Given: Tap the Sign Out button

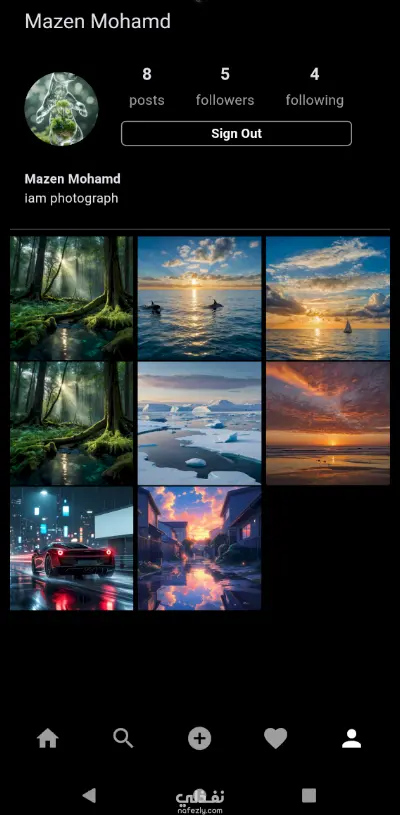Looking at the screenshot, I should pos(236,134).
